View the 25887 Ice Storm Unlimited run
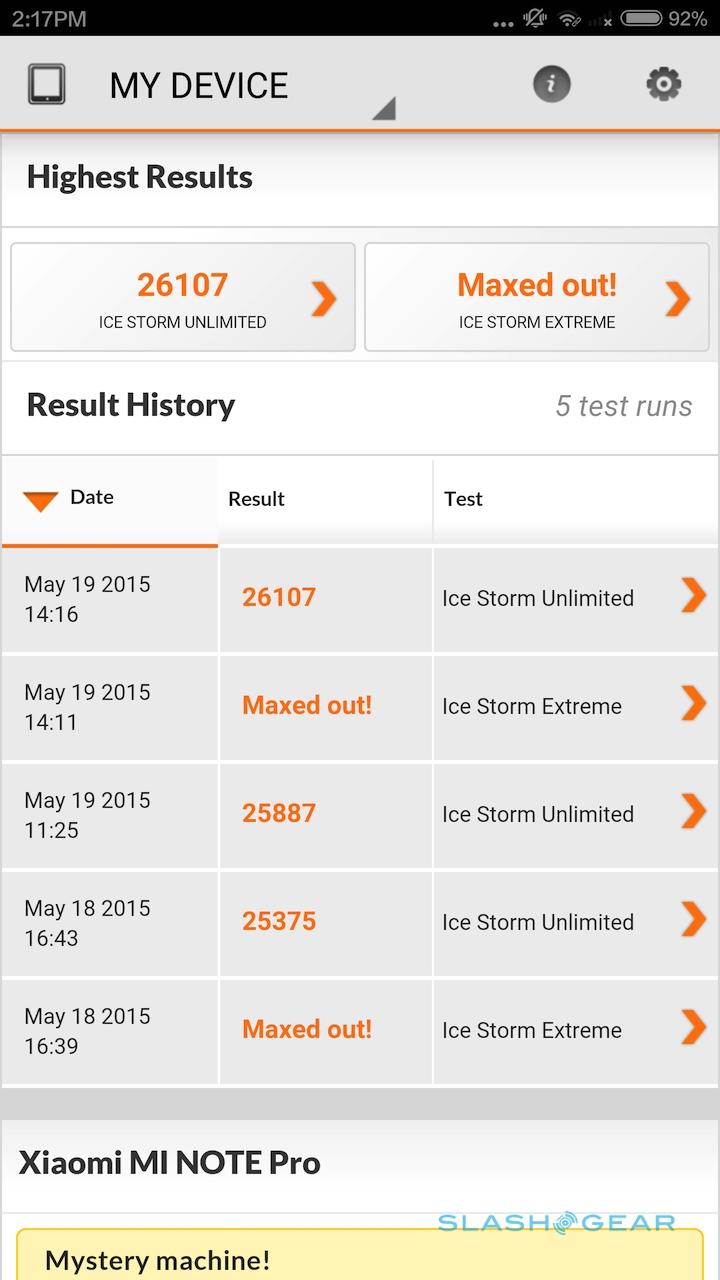The height and width of the screenshot is (1280, 720). 360,814
